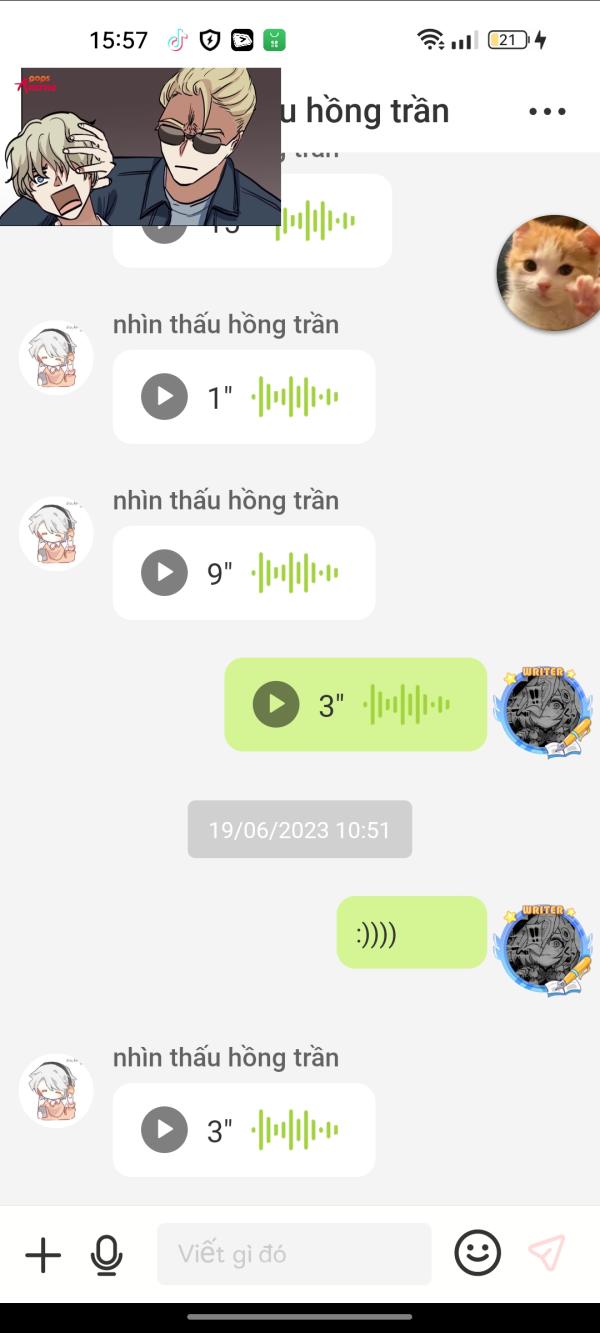Tap the floating orange cat bubble

click(x=548, y=273)
